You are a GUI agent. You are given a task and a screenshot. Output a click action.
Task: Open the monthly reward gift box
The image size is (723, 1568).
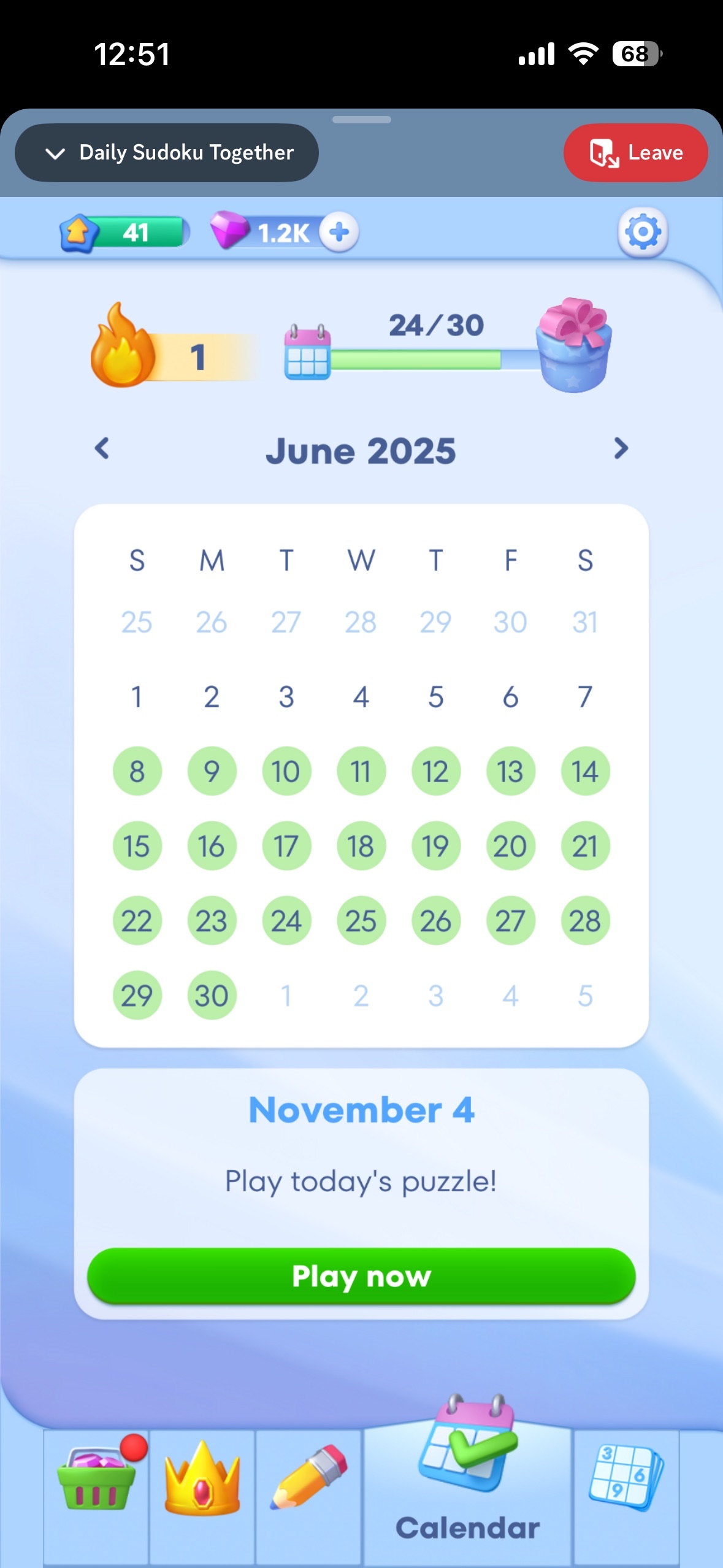573,345
